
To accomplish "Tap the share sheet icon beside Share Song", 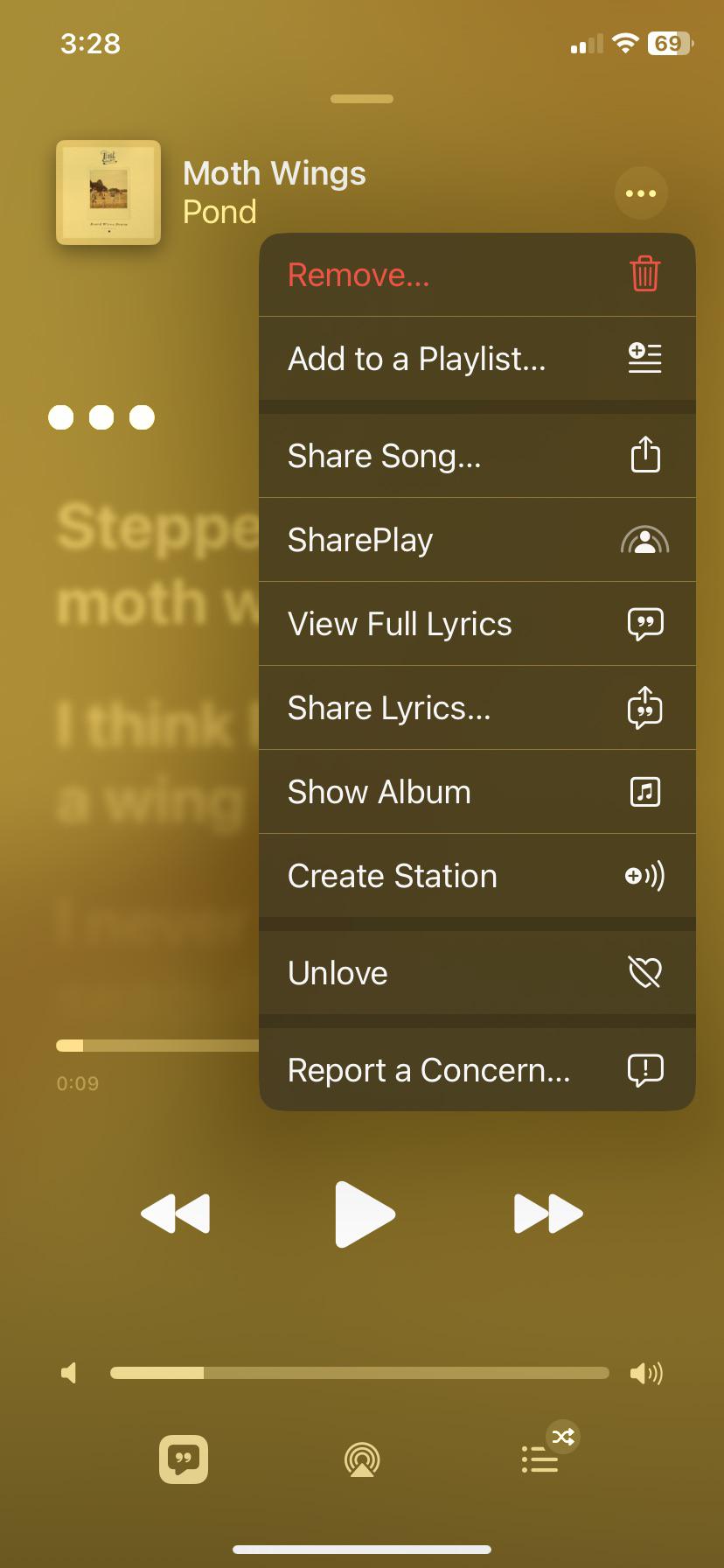I will 644,454.
